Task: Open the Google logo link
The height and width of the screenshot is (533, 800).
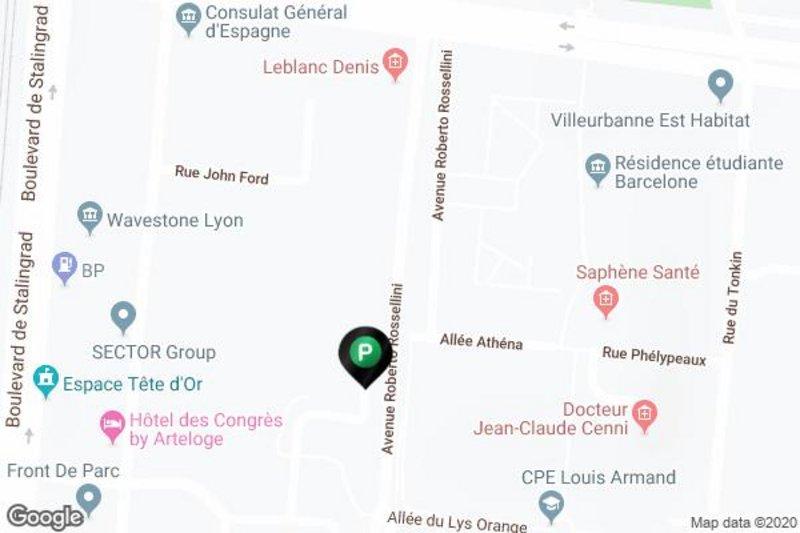Action: pyautogui.click(x=44, y=517)
